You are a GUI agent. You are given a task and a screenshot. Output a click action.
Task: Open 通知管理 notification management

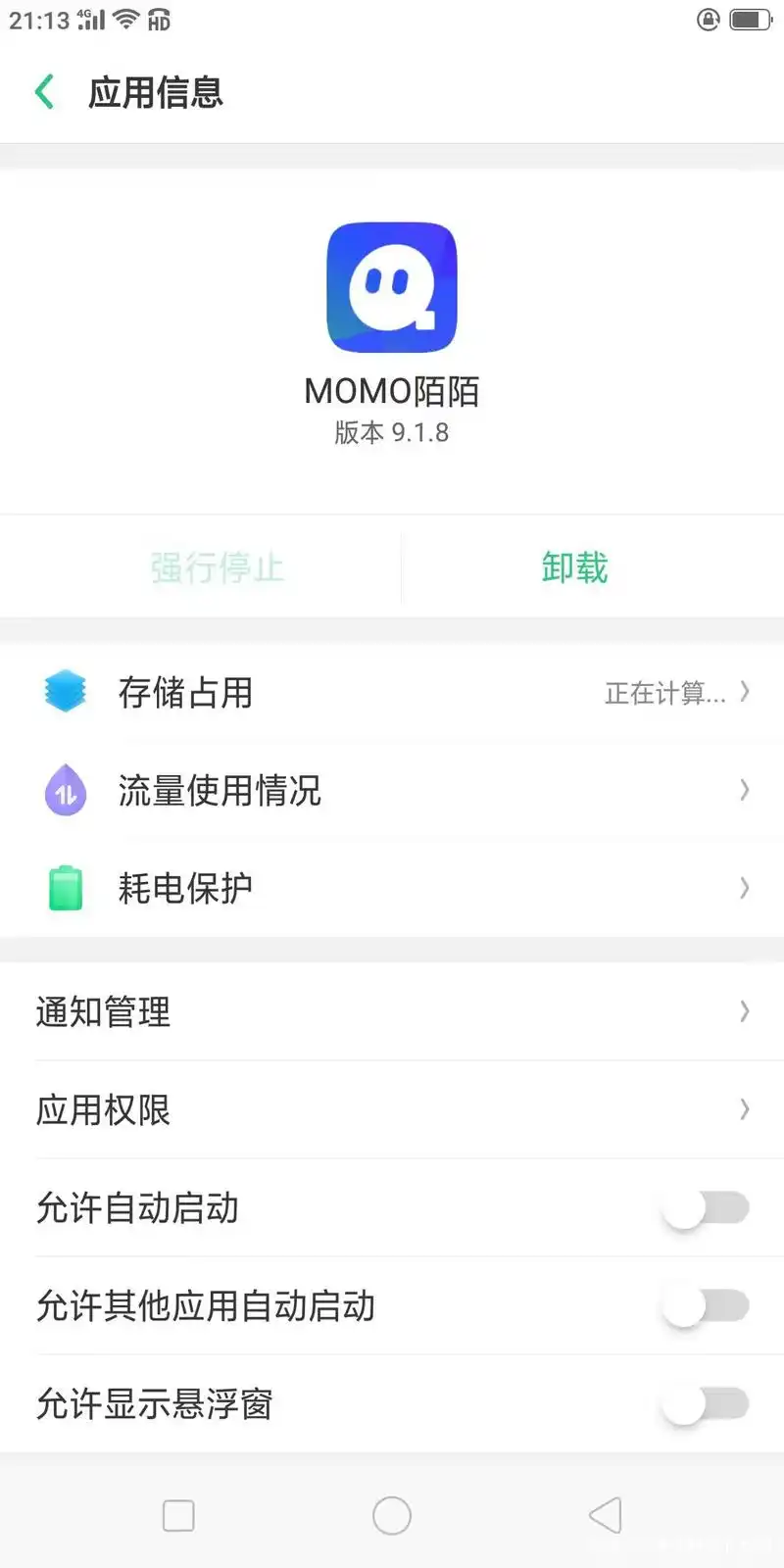(x=392, y=1011)
